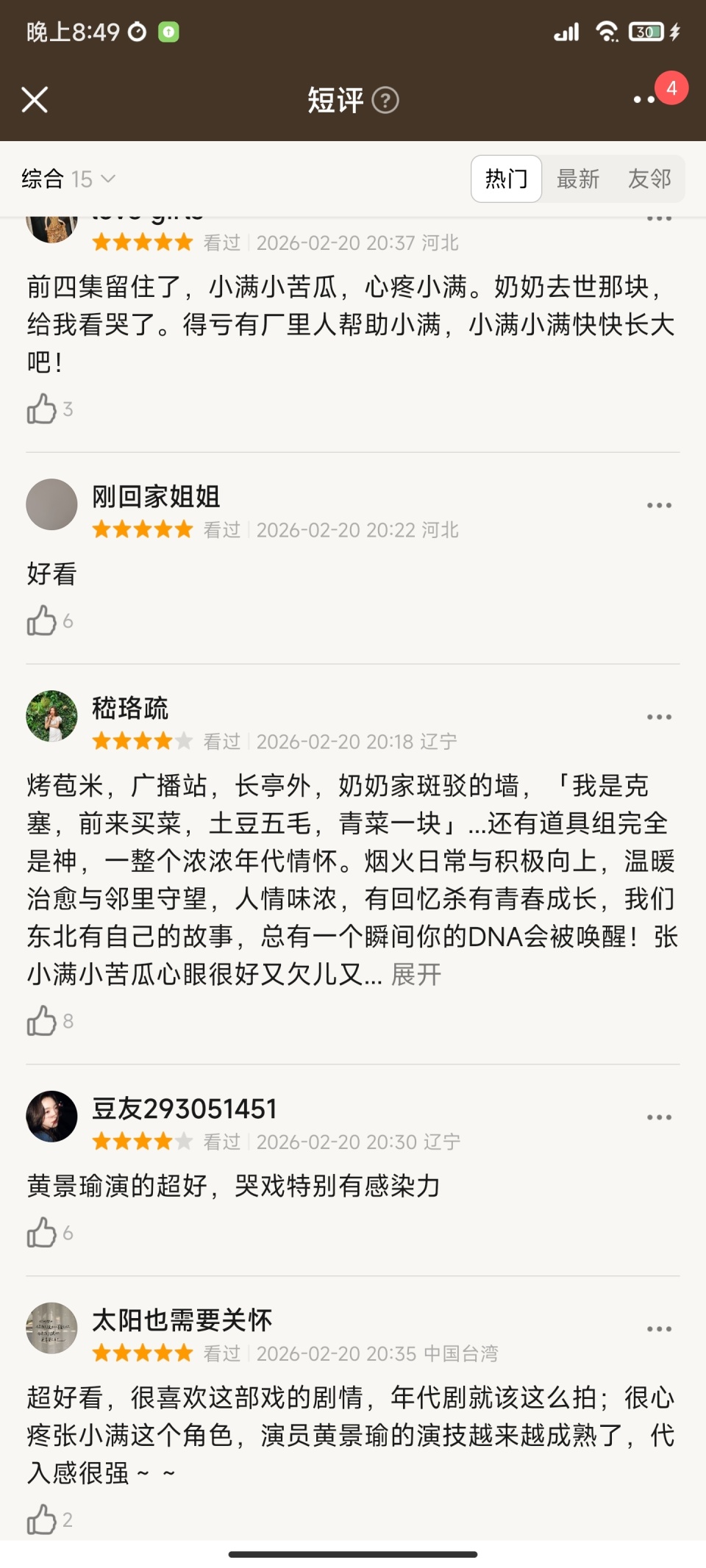Open the help icon next to 短评 title
Image resolution: width=706 pixels, height=1568 pixels.
click(x=386, y=101)
